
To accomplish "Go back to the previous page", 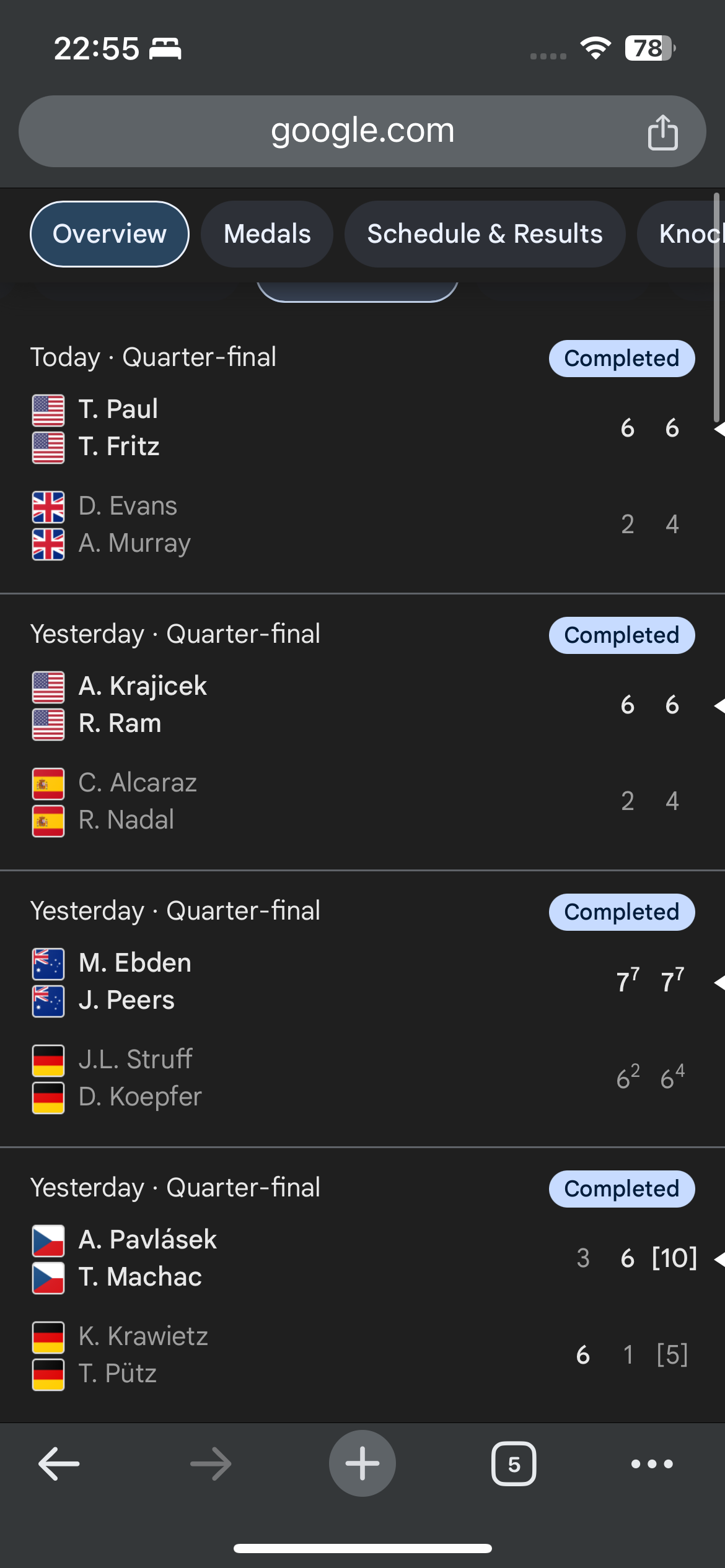I will (x=59, y=1464).
